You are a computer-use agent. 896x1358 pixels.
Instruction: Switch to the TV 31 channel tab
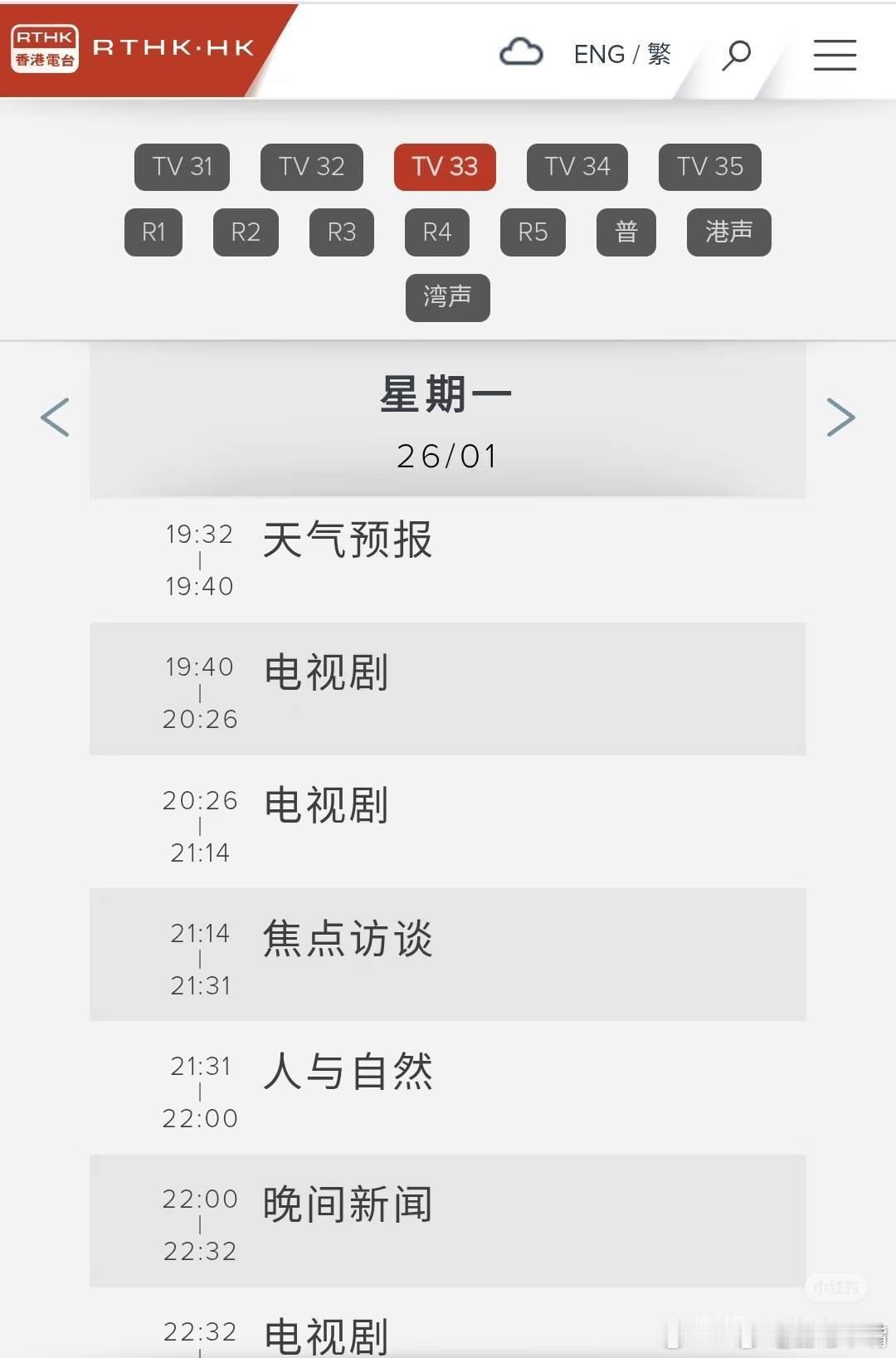182,167
